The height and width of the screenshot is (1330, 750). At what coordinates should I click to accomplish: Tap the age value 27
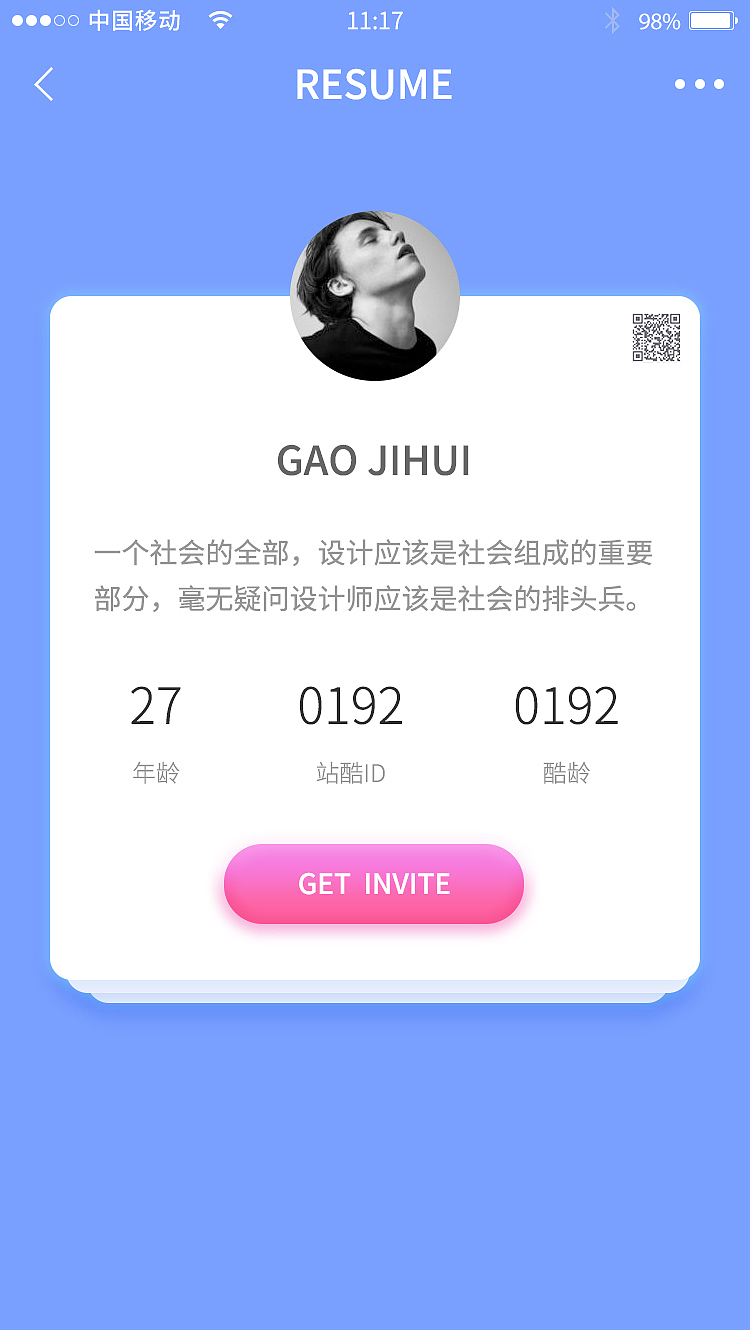[x=155, y=706]
